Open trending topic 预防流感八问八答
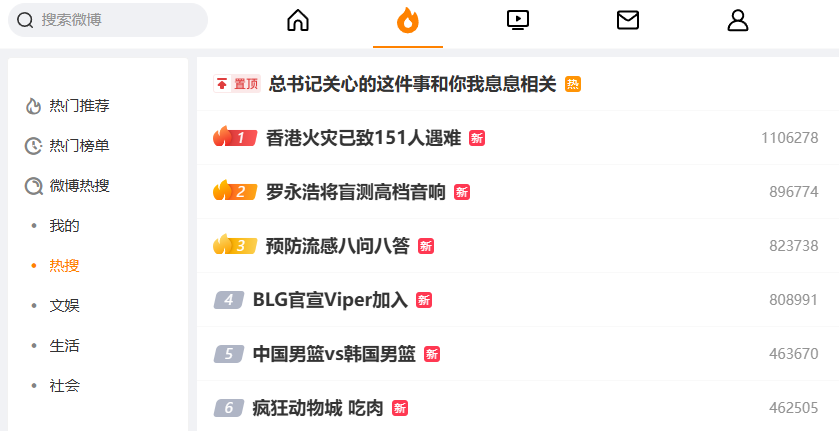 tap(338, 246)
